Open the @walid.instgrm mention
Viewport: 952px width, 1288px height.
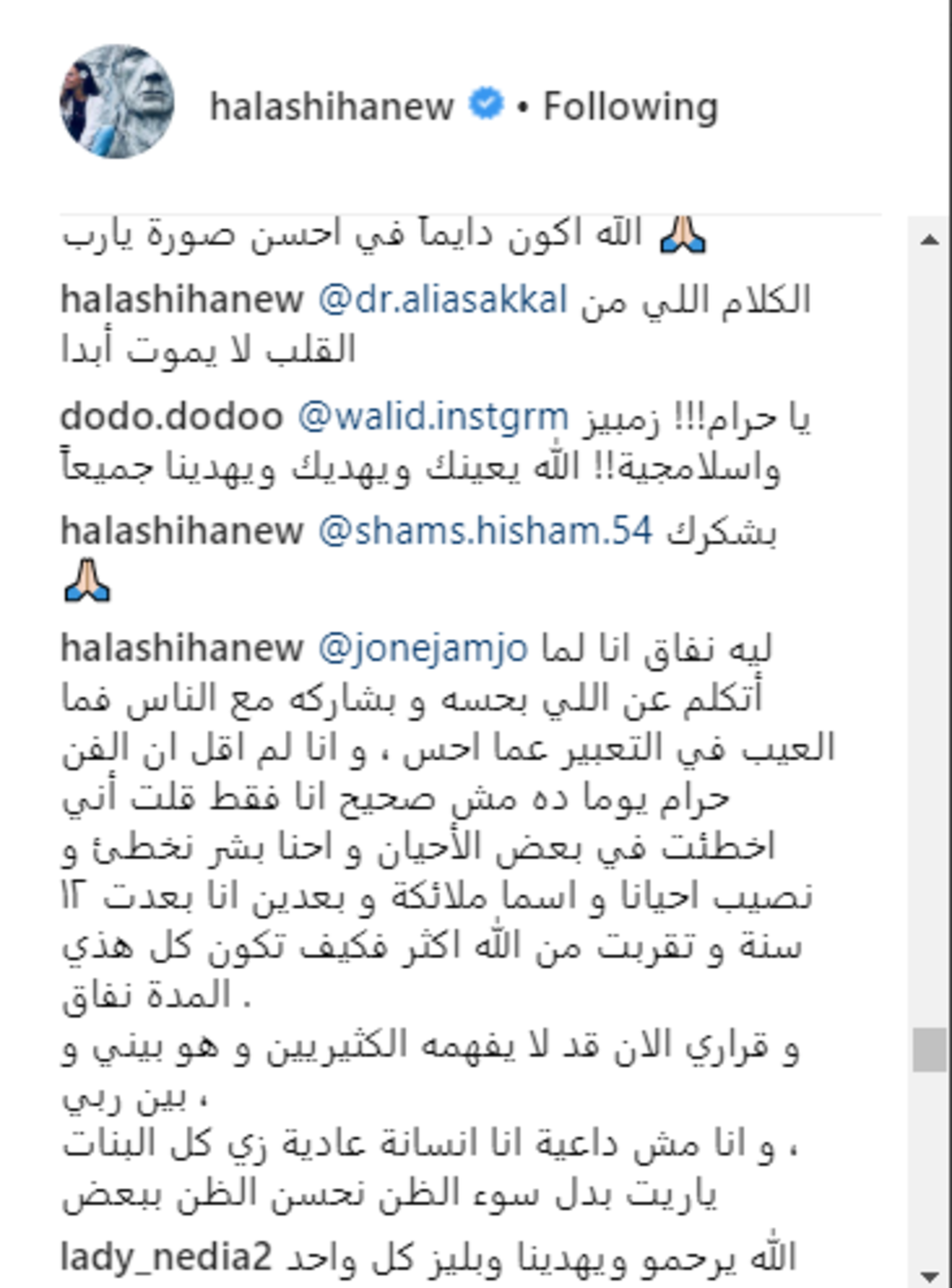(432, 417)
